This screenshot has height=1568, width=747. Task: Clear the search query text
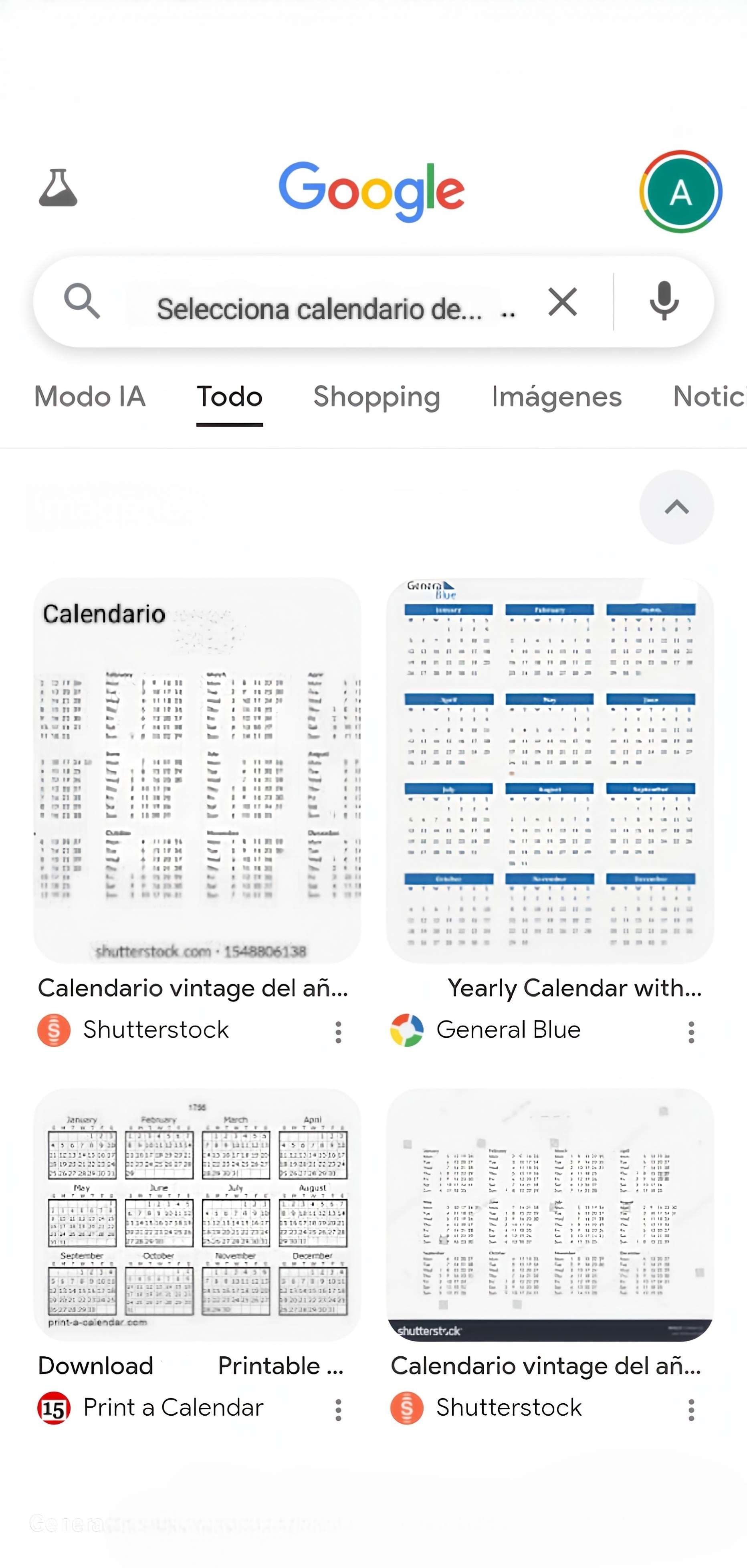click(562, 302)
